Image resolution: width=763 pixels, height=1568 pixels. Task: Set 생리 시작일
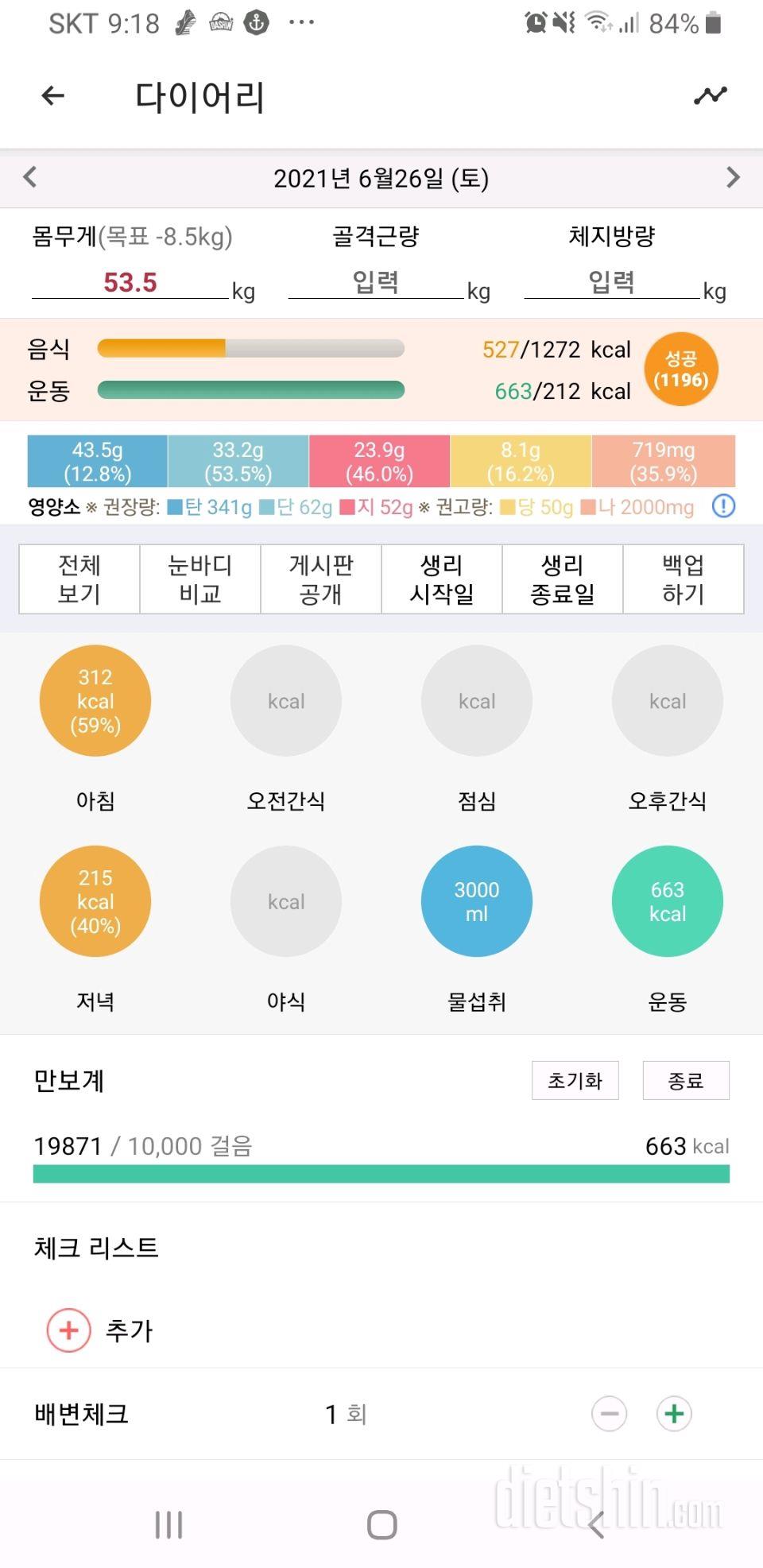coord(442,579)
